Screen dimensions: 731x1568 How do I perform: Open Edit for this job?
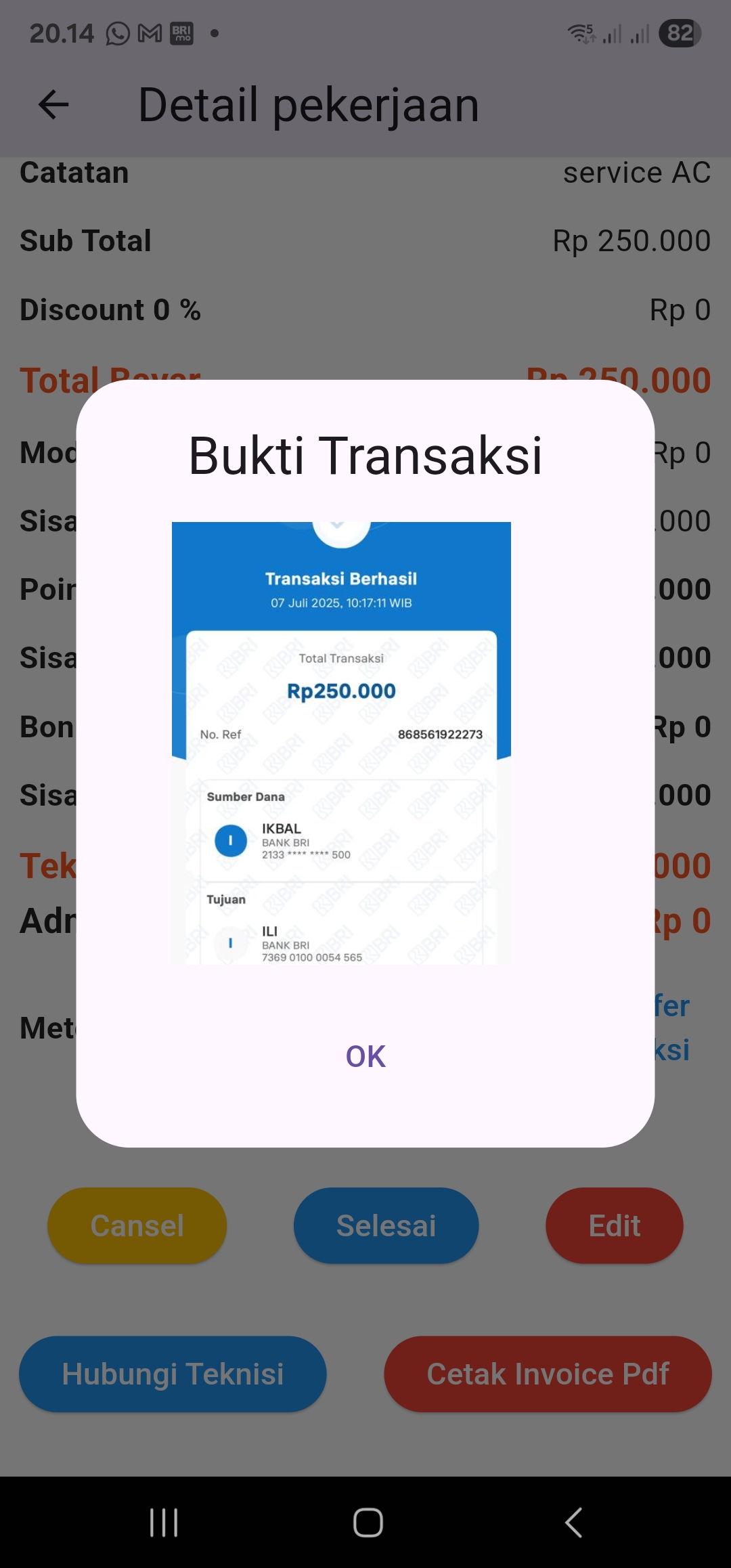614,1225
